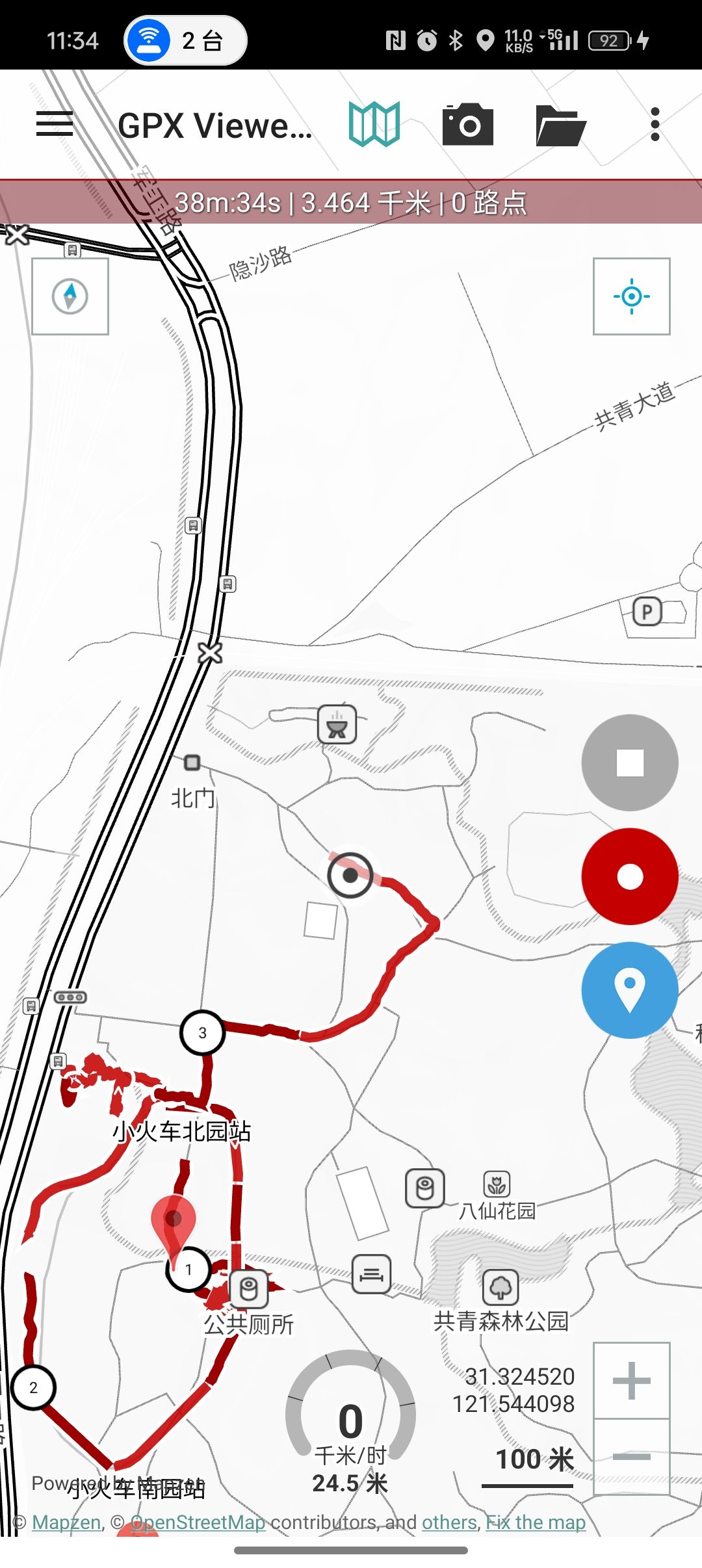Tap the camera icon in toolbar
The height and width of the screenshot is (1568, 702).
467,124
